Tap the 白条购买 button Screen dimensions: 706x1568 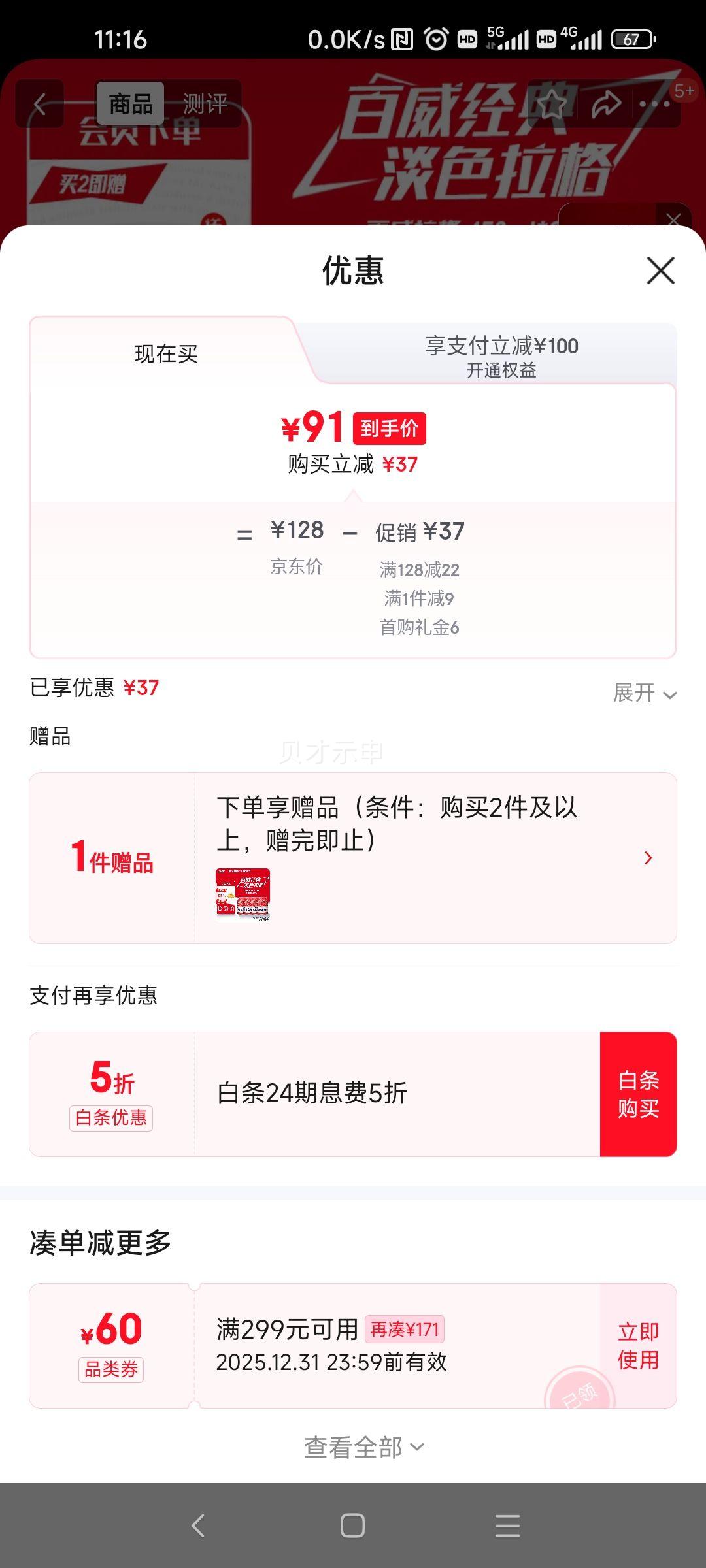(x=639, y=1092)
